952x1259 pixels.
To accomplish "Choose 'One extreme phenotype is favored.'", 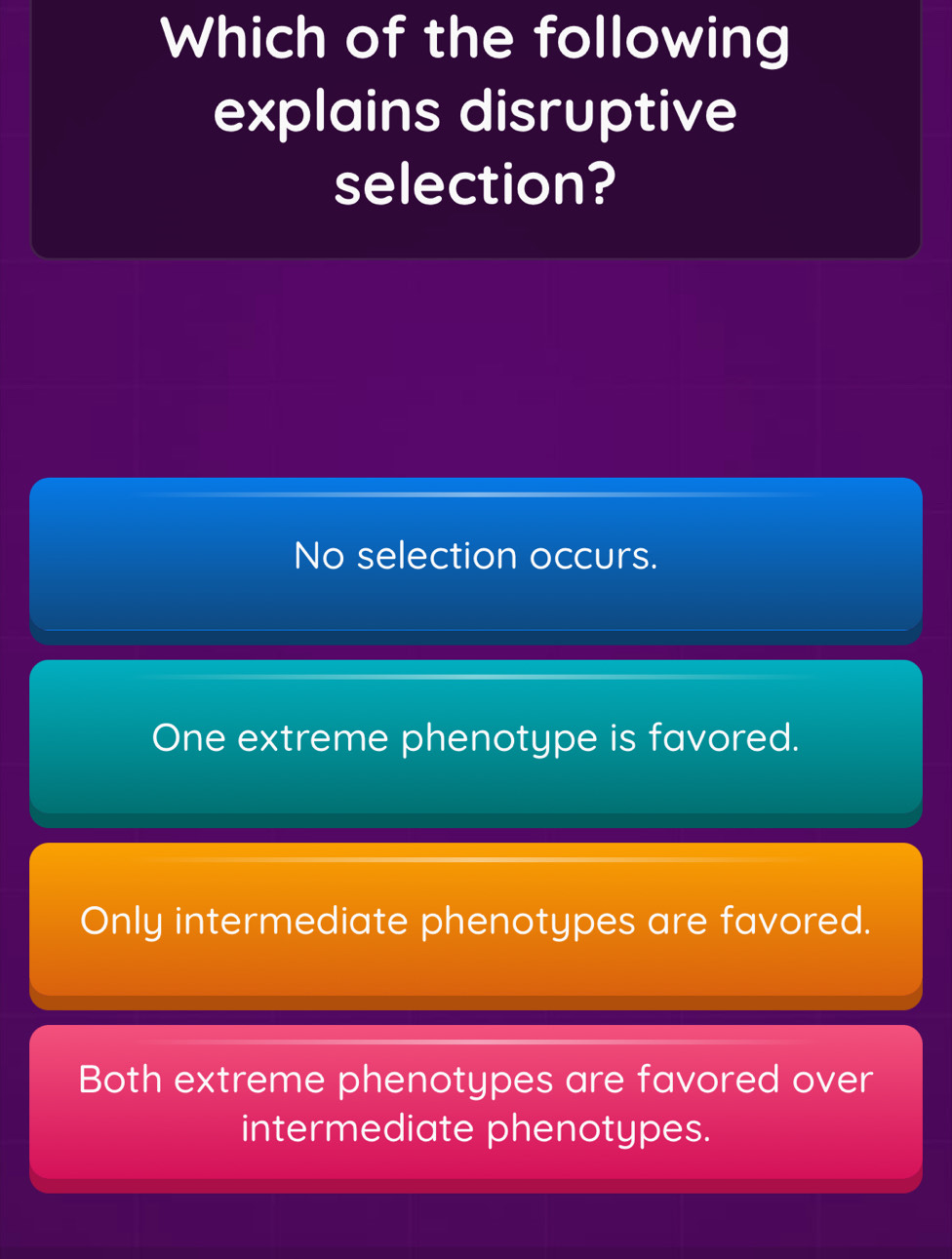I will [x=476, y=739].
